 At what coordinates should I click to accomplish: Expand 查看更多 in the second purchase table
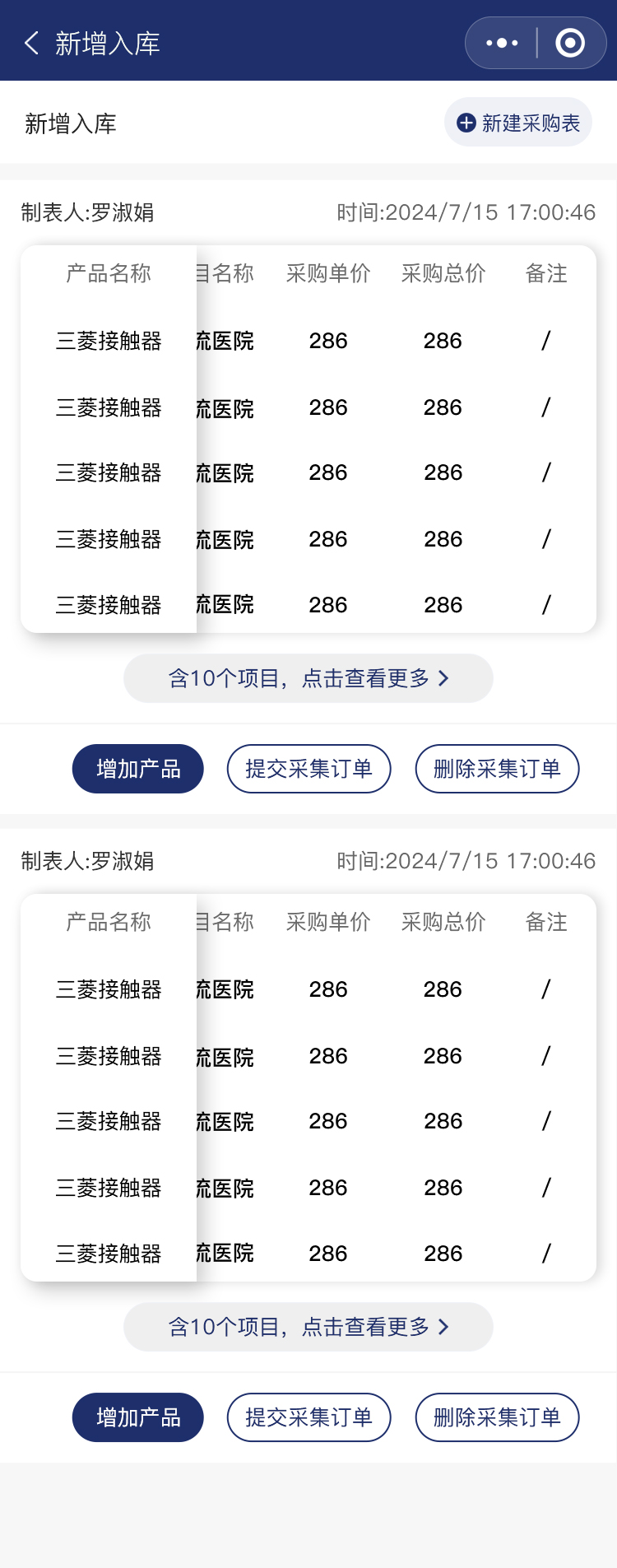pyautogui.click(x=308, y=1327)
